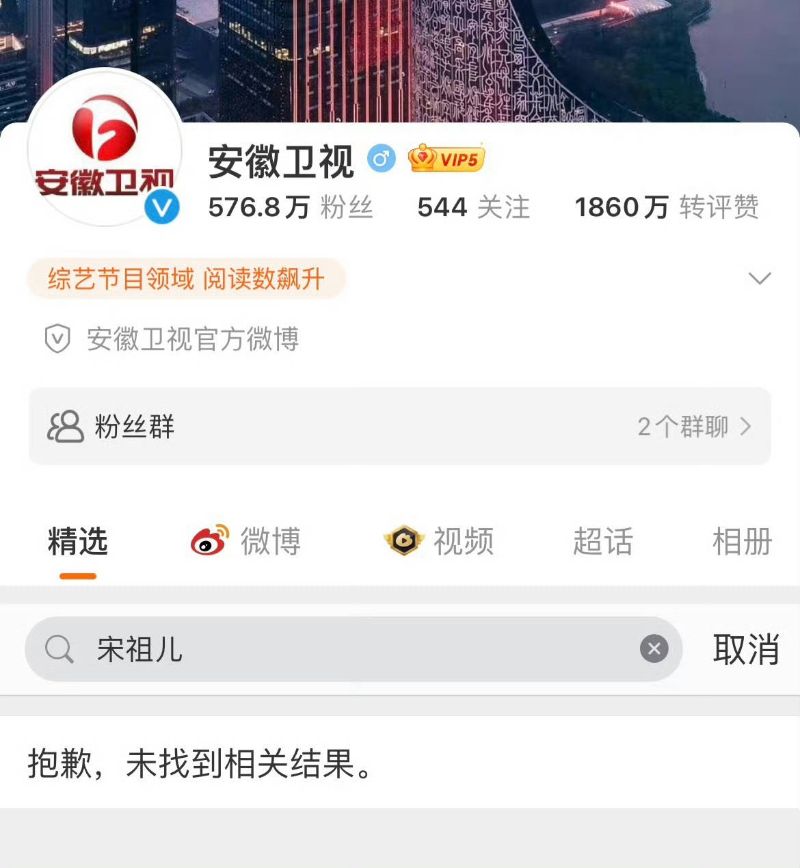View the 576.8万 粉丝 followers list

coord(290,207)
